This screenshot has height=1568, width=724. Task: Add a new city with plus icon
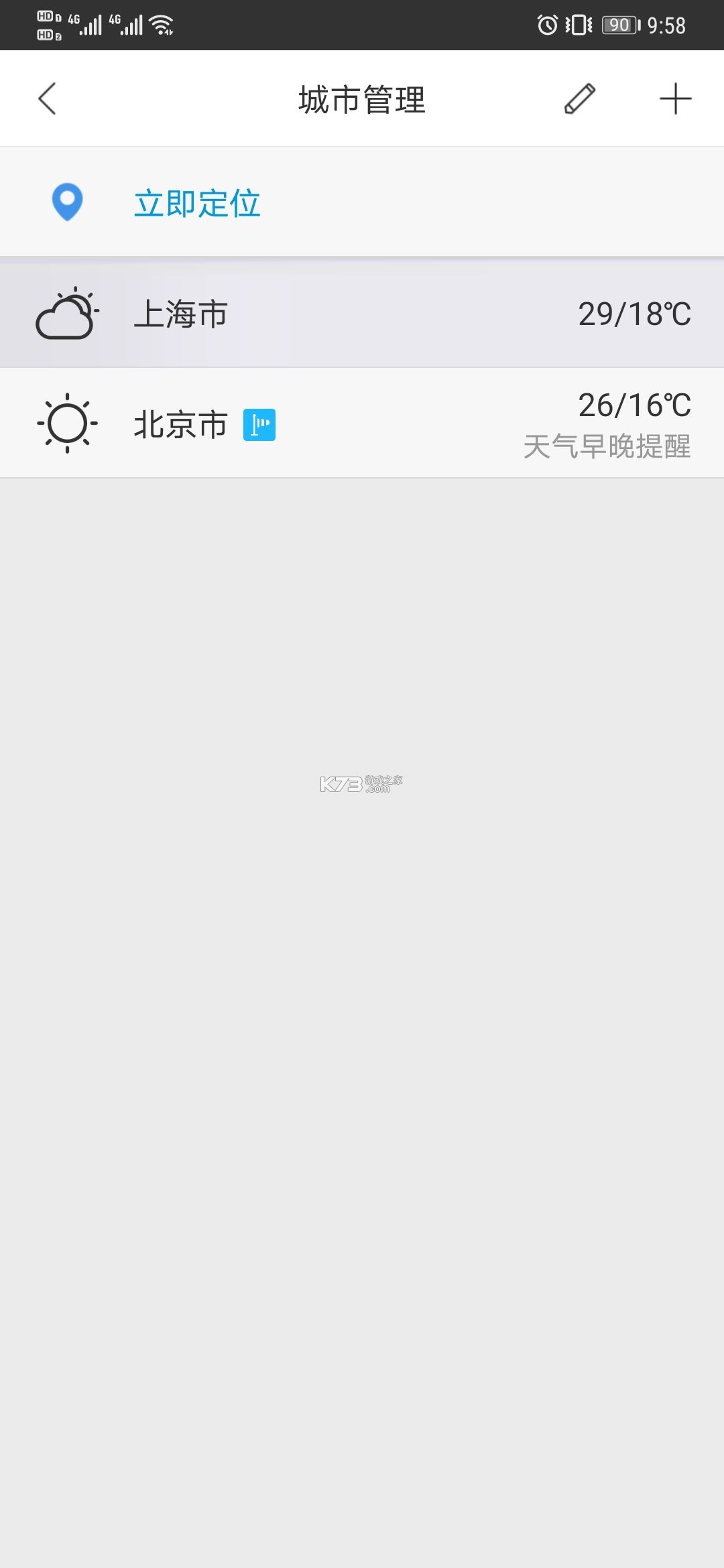click(675, 99)
